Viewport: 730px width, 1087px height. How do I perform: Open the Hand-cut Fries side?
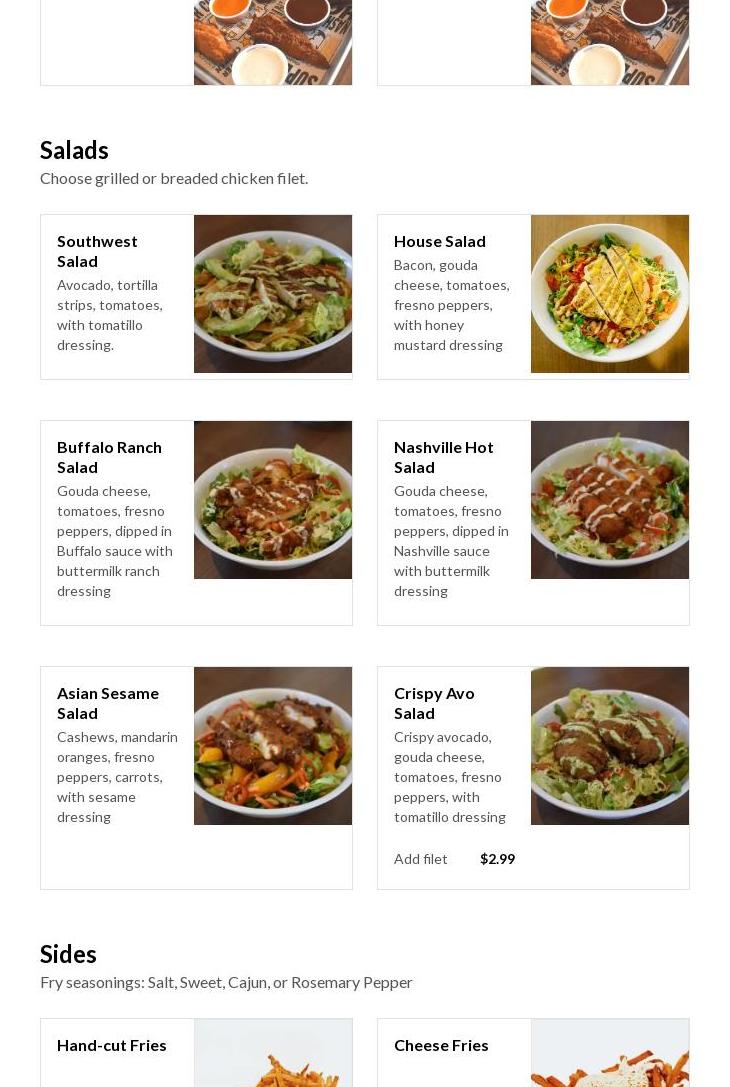click(x=196, y=1052)
